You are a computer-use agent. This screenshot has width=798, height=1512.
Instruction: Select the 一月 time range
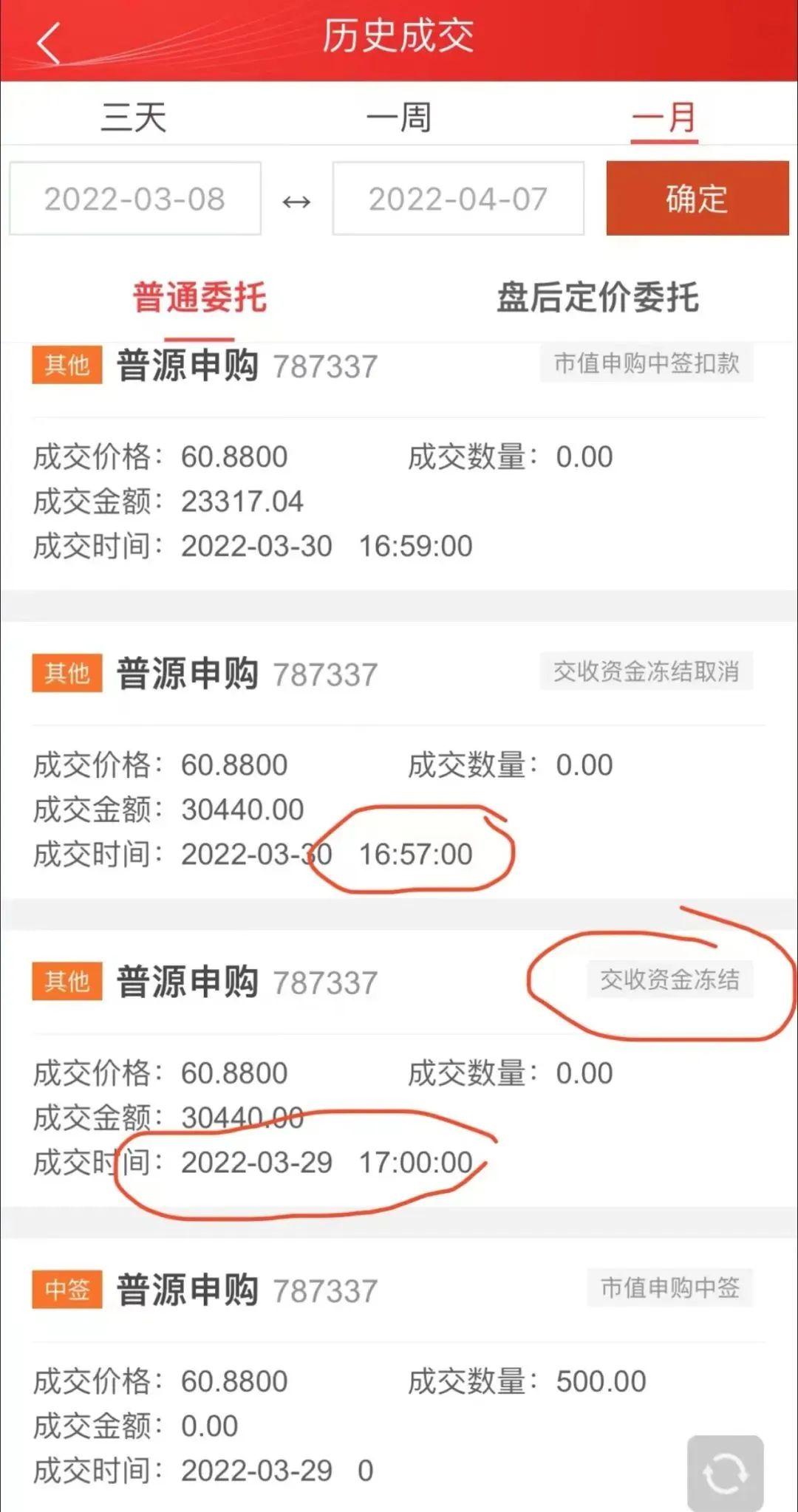(664, 117)
